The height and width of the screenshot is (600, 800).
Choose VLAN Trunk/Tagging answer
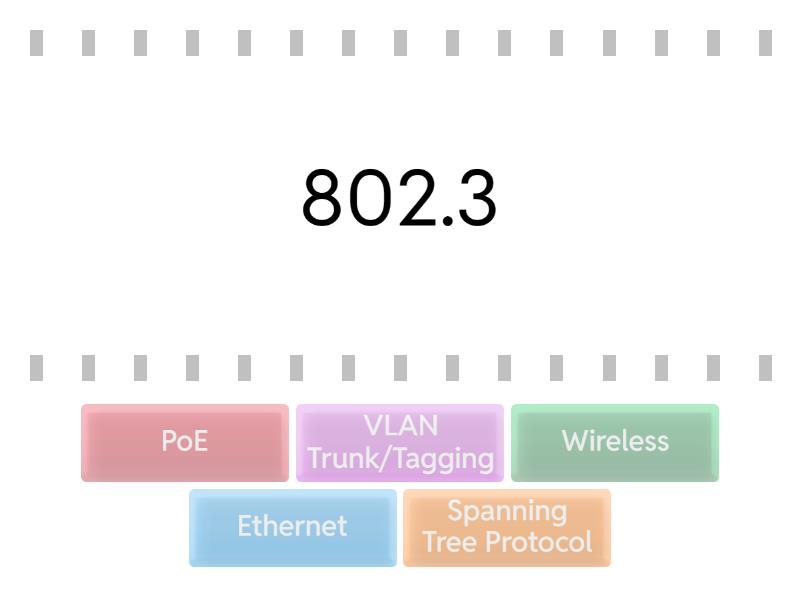[400, 442]
